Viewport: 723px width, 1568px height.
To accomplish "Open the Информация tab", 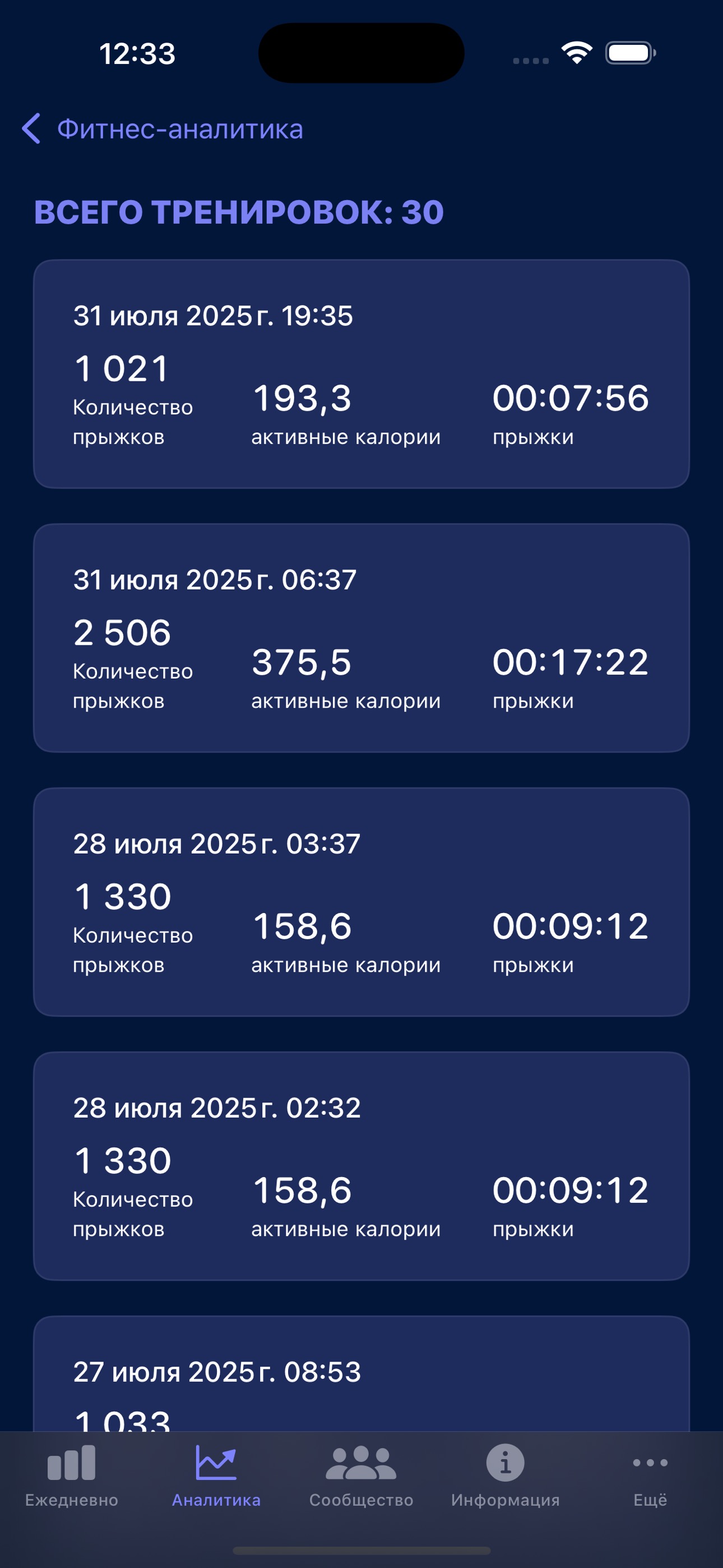I will (x=505, y=1475).
